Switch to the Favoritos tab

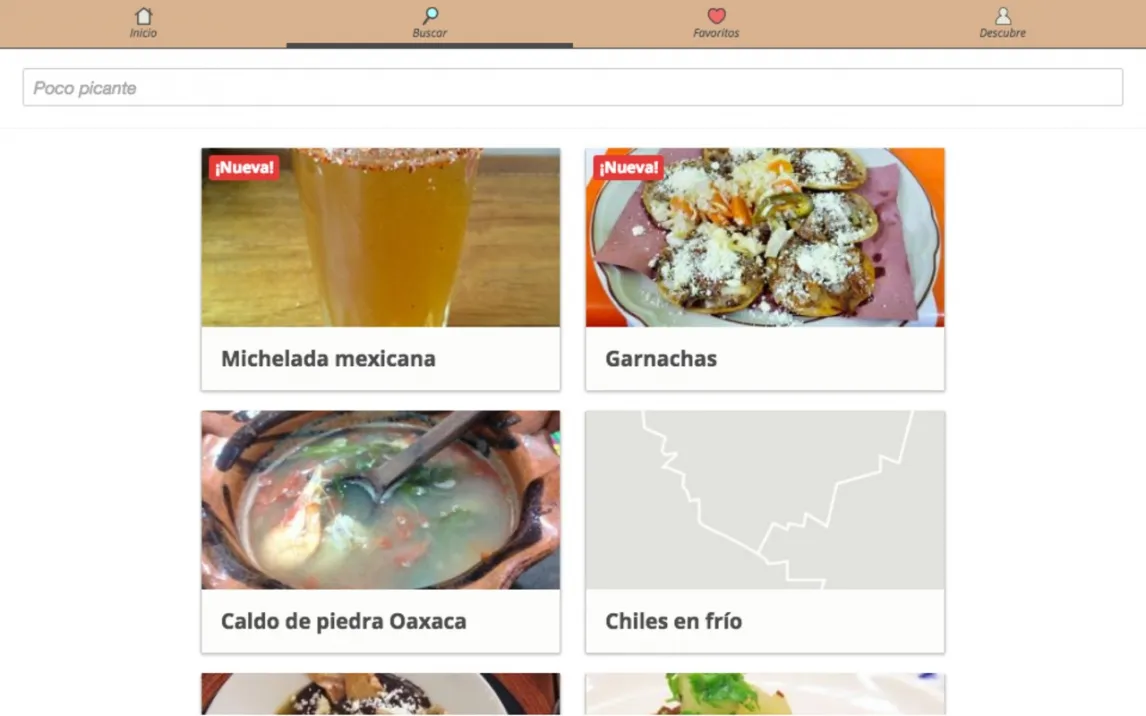pos(716,23)
